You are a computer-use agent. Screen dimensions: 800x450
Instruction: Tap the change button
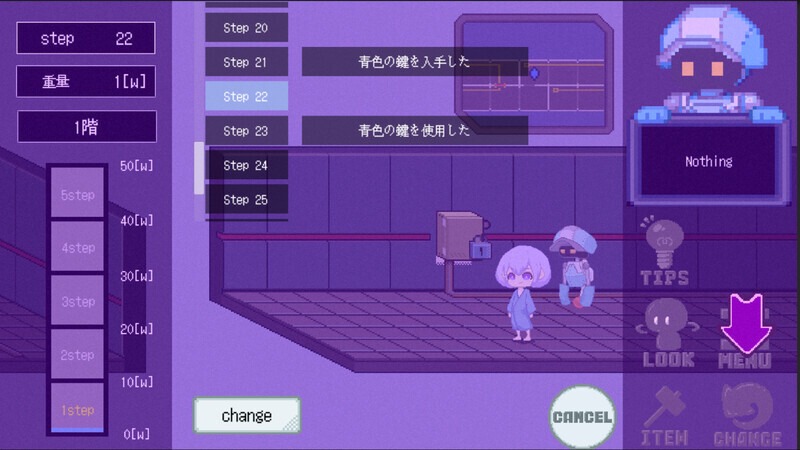click(246, 415)
